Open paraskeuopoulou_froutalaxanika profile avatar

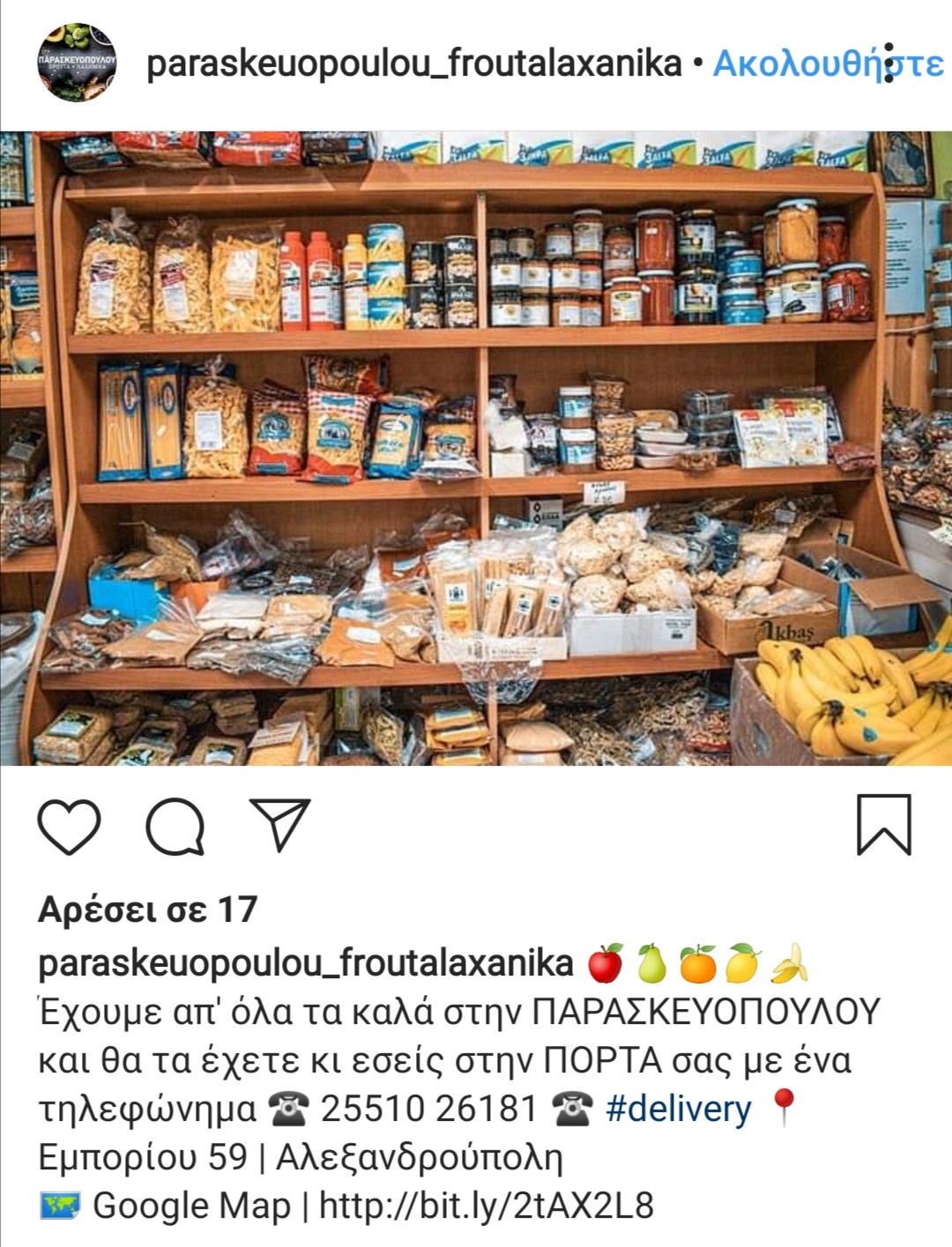(77, 63)
